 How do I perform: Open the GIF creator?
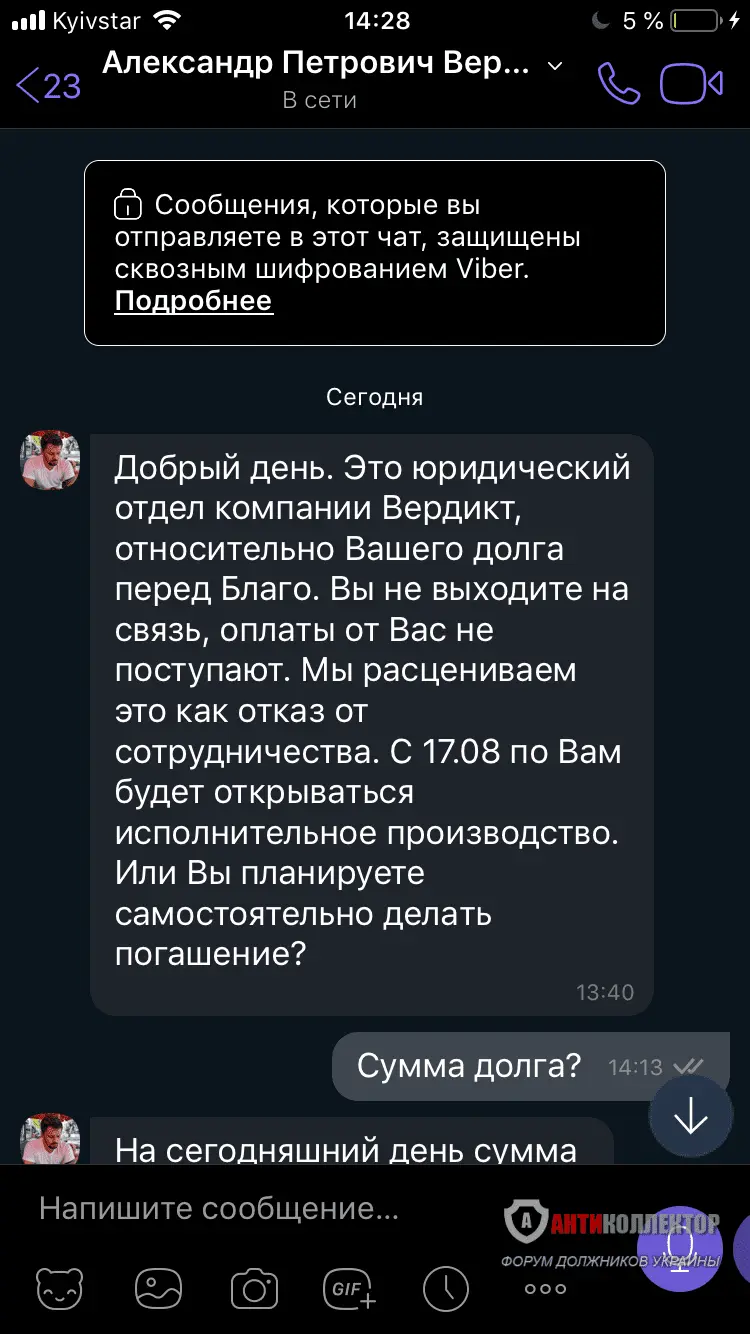349,1287
